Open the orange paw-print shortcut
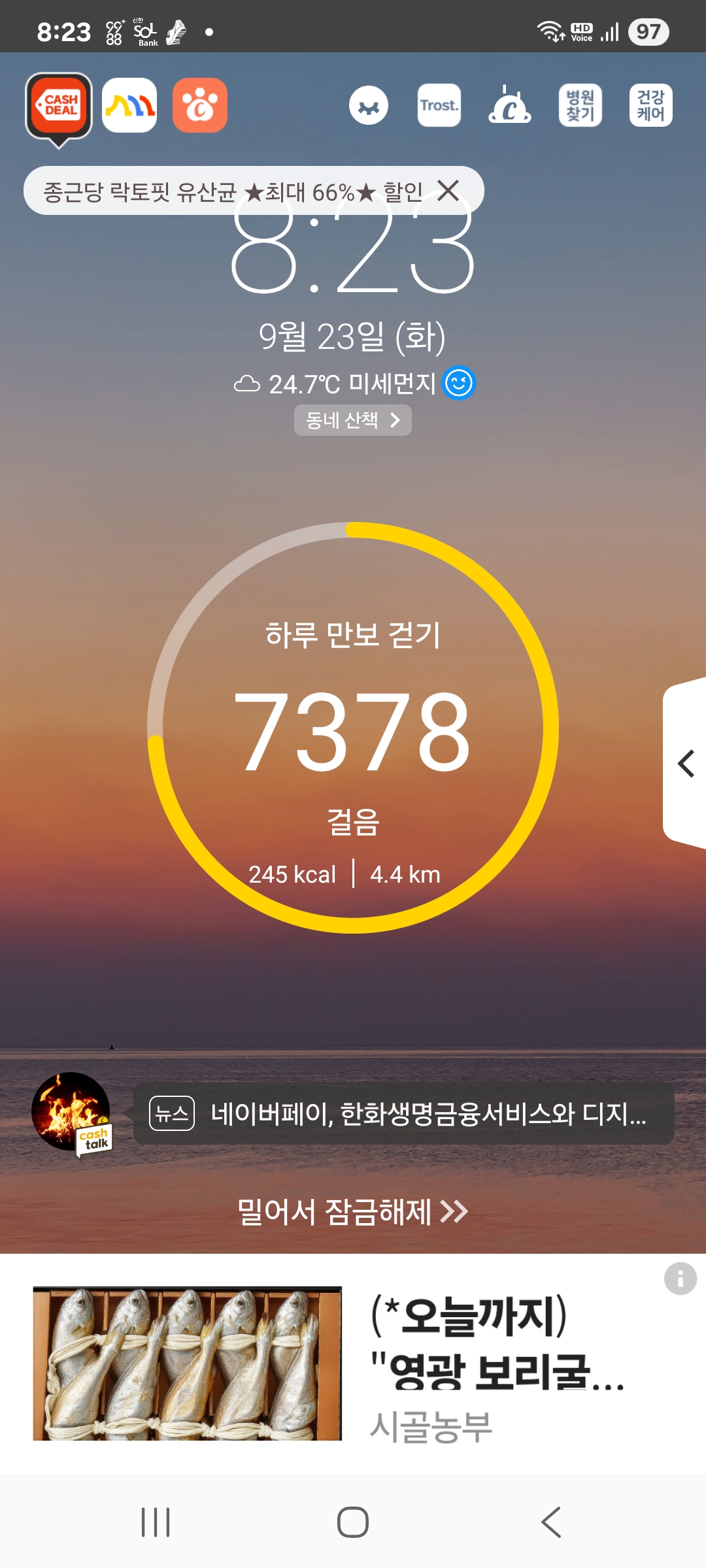The height and width of the screenshot is (1568, 706). pos(200,105)
